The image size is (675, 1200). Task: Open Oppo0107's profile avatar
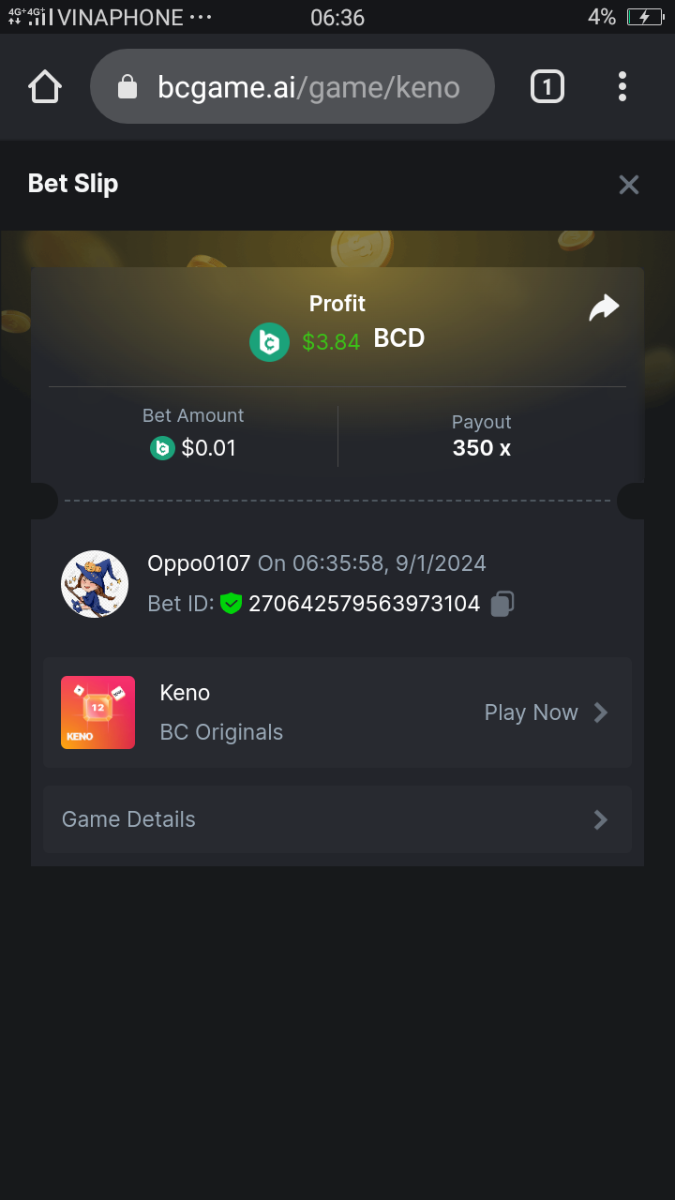95,584
